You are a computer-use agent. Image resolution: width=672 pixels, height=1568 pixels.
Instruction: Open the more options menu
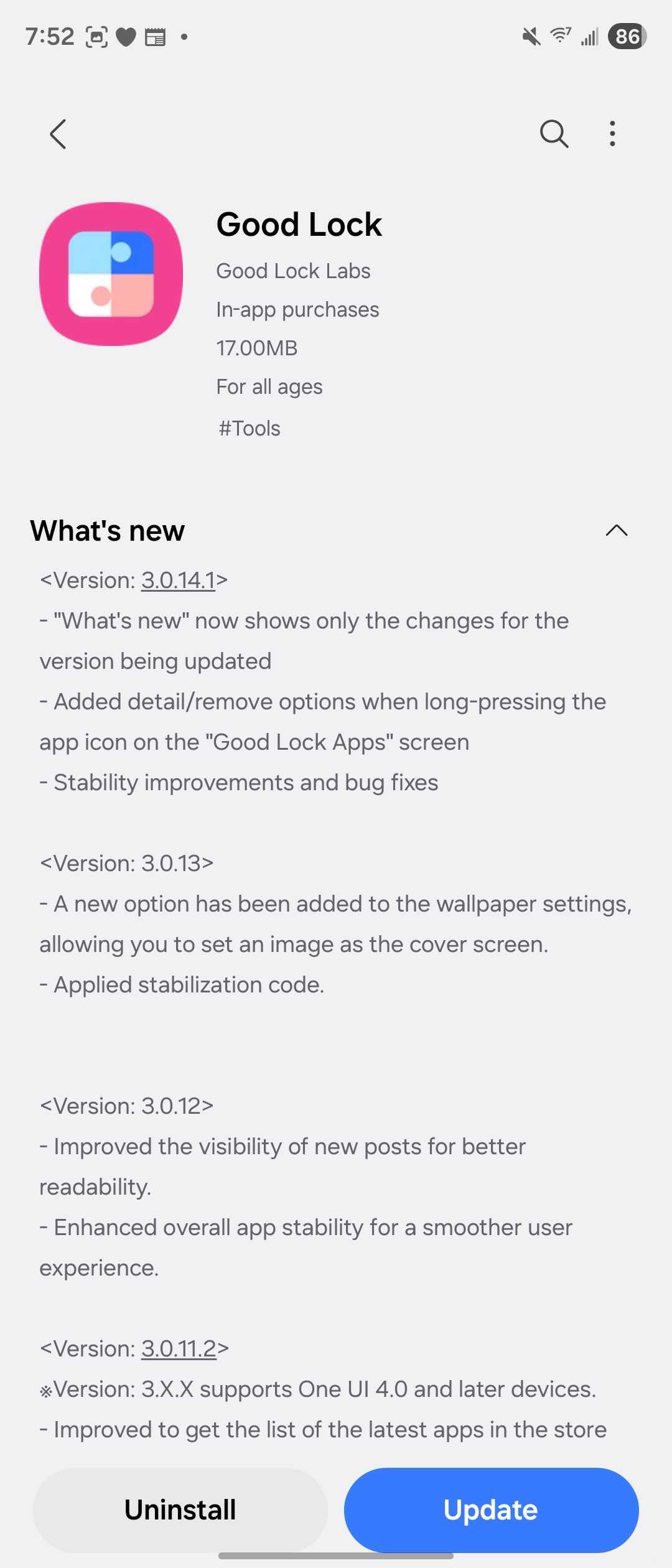613,134
